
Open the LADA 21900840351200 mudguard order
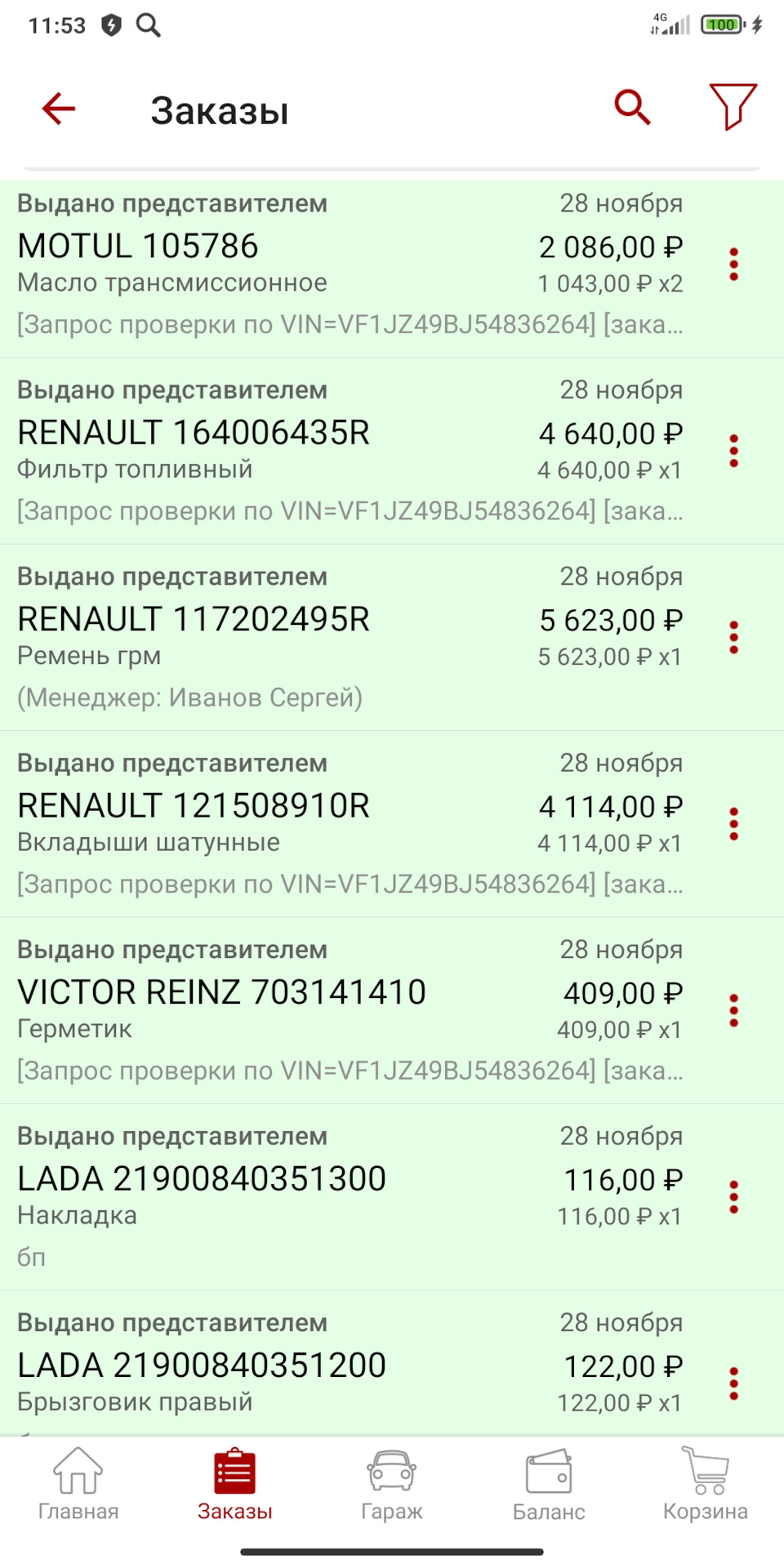pos(327,1364)
